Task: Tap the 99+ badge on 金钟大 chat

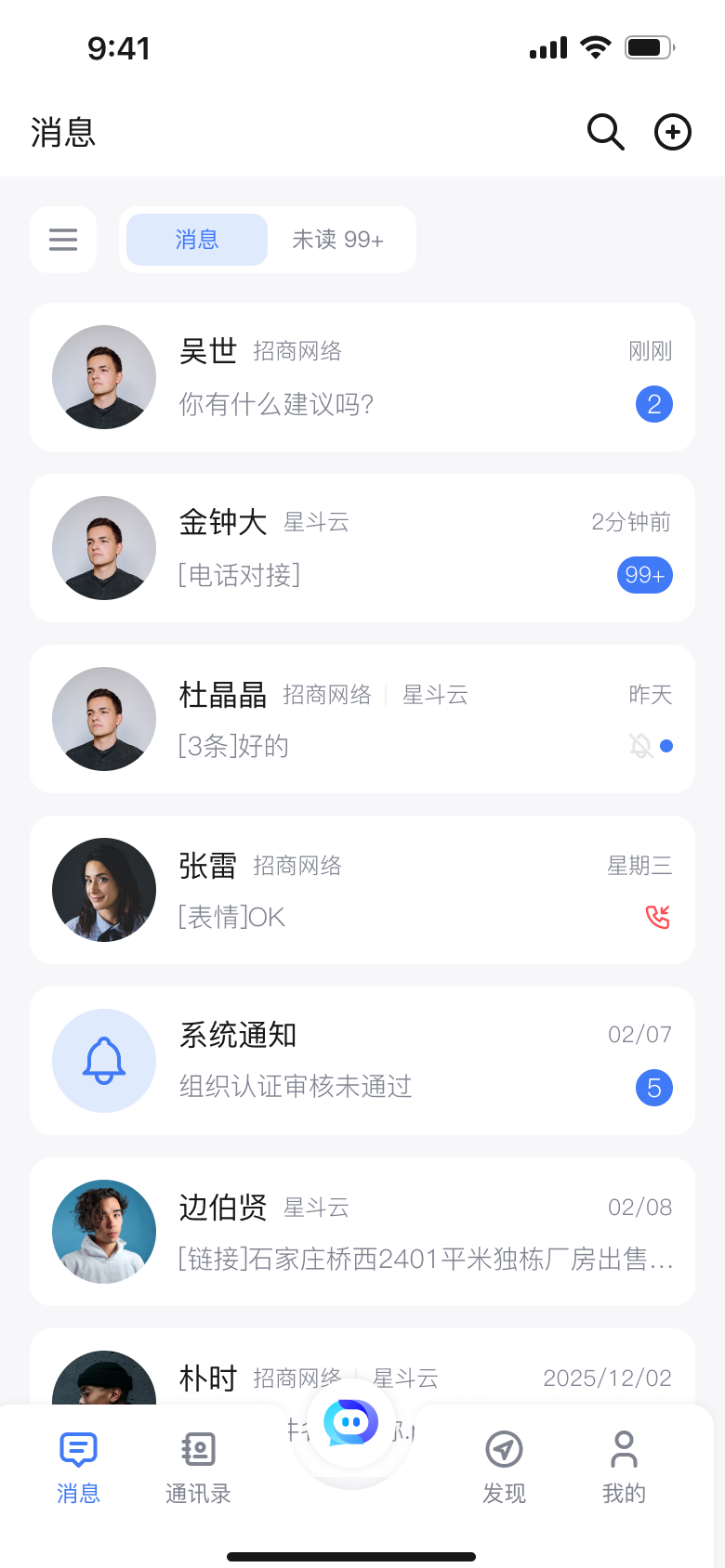Action: (644, 575)
